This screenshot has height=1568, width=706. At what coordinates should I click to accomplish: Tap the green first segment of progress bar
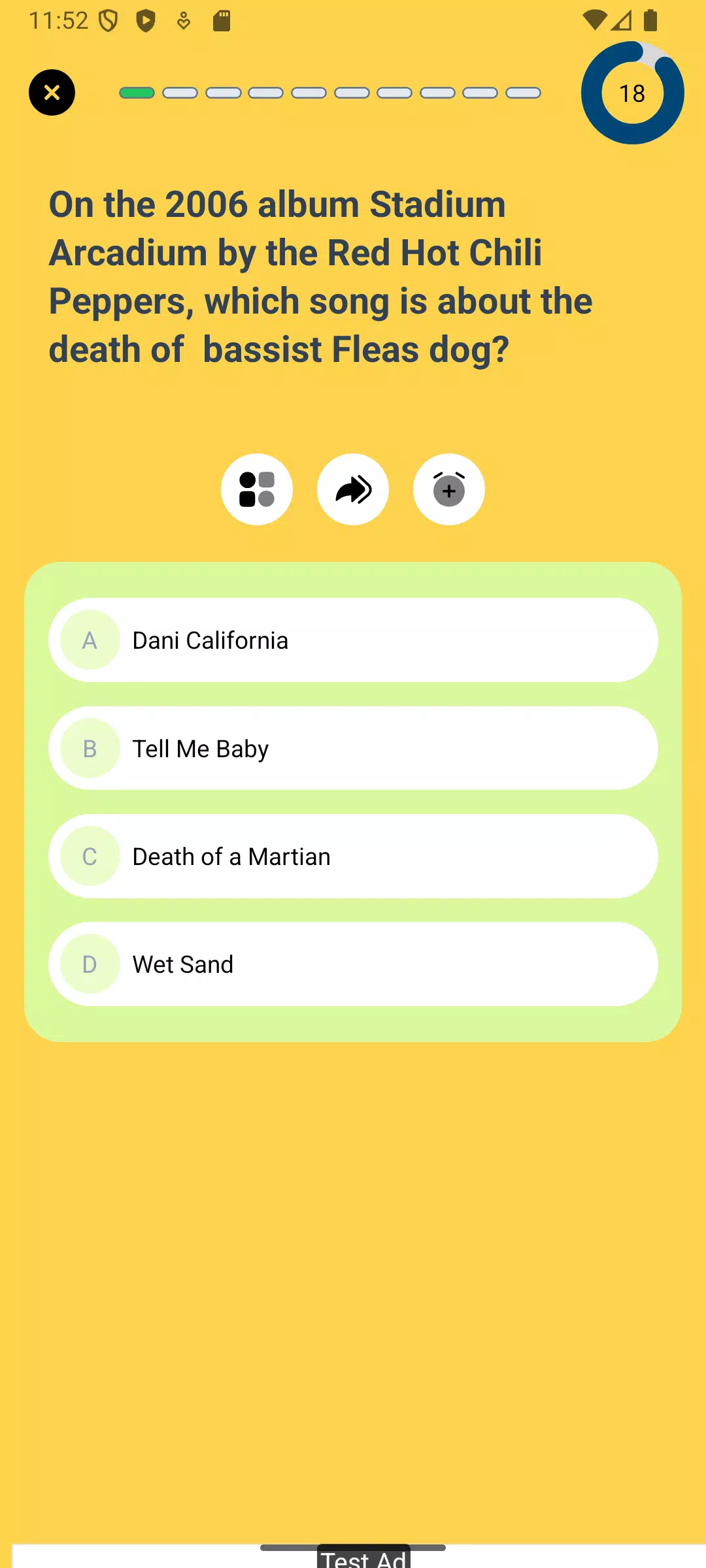click(135, 93)
